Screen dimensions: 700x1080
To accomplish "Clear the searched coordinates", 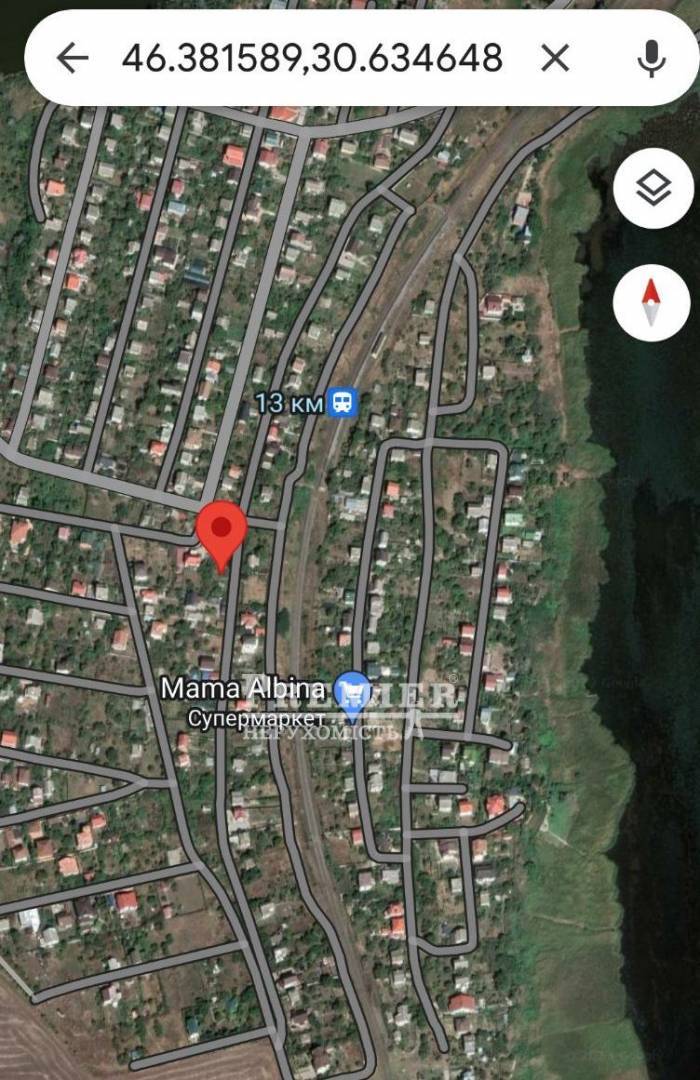I will 555,59.
